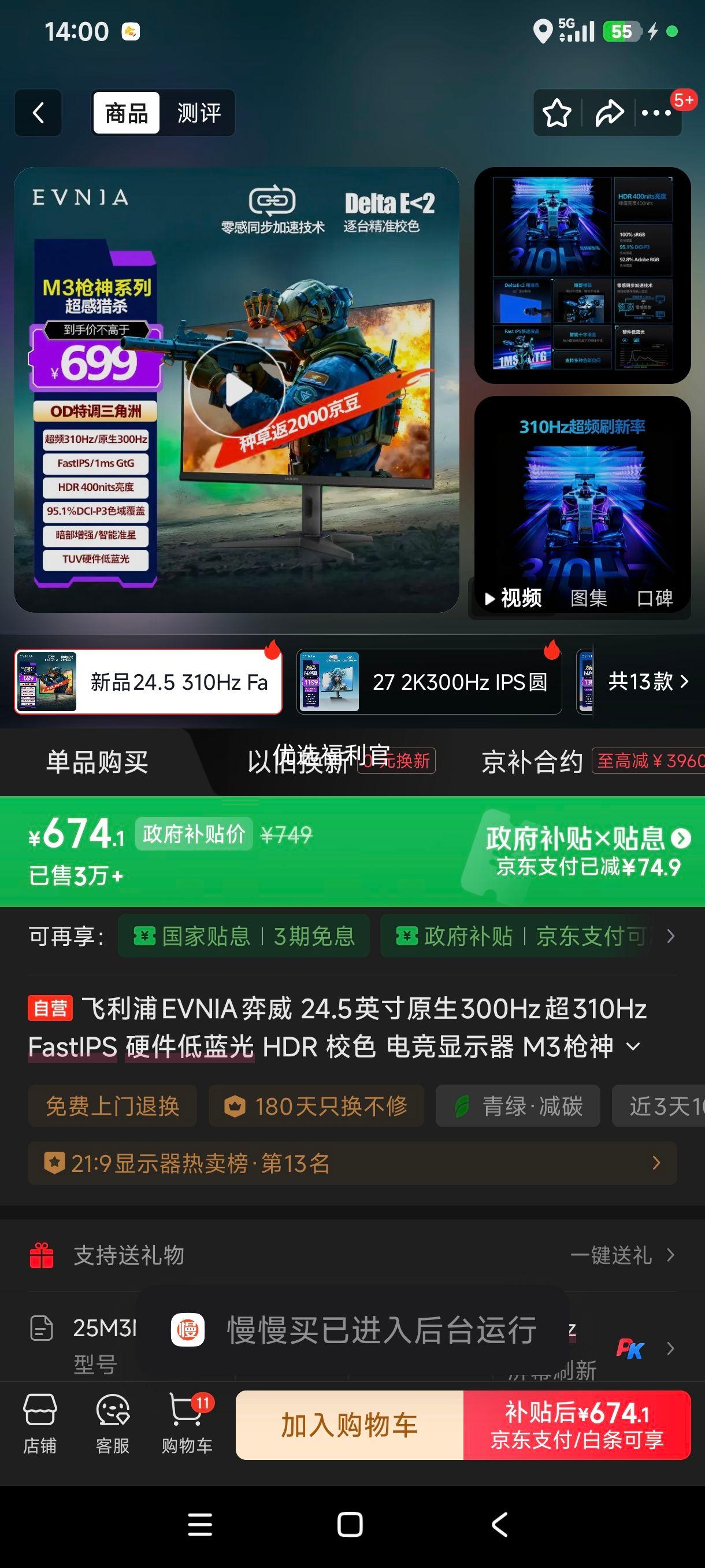The width and height of the screenshot is (705, 1568).
Task: Switch to the 测评 tab
Action: (198, 113)
